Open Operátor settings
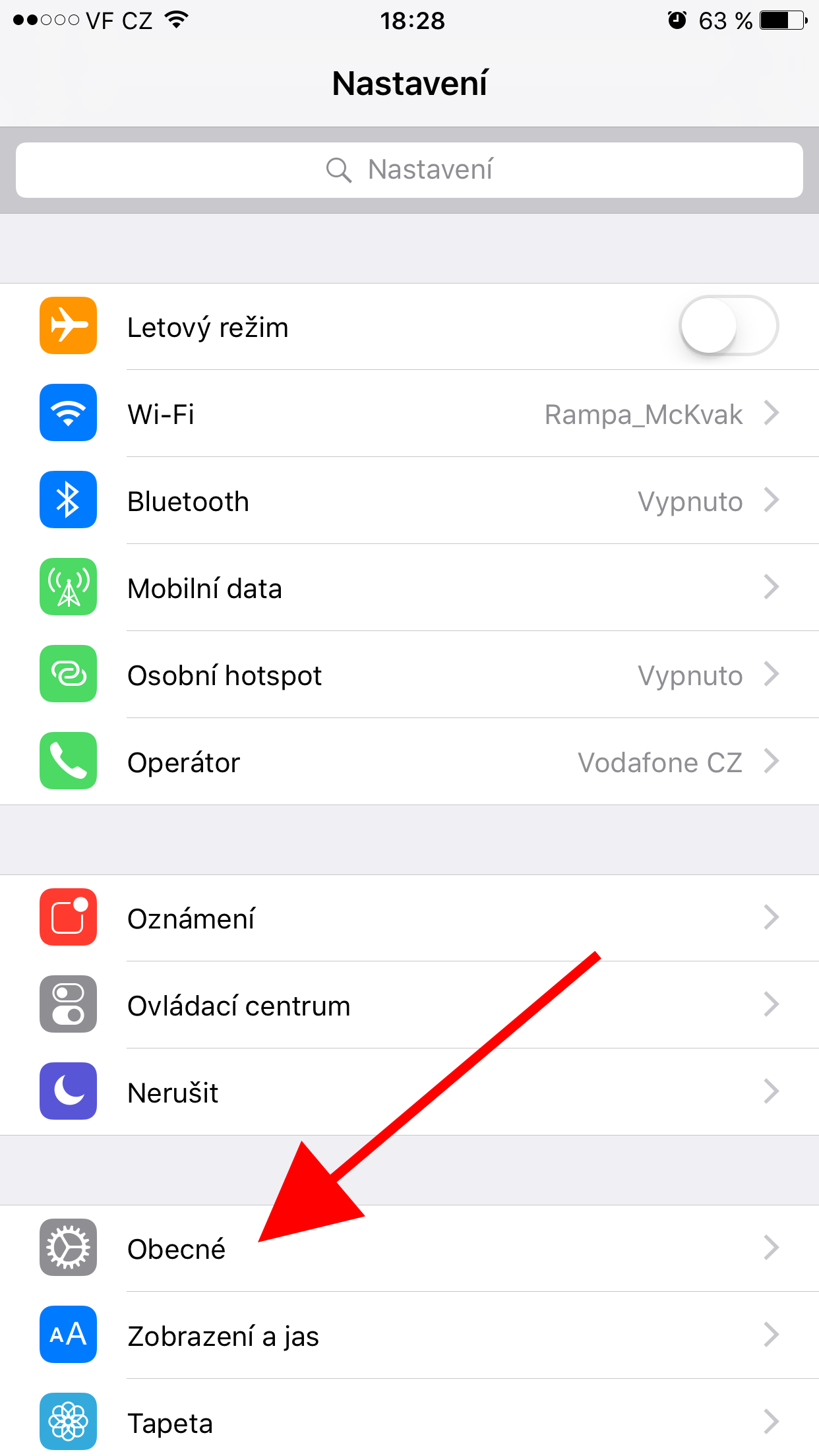Viewport: 819px width, 1456px height. [409, 762]
